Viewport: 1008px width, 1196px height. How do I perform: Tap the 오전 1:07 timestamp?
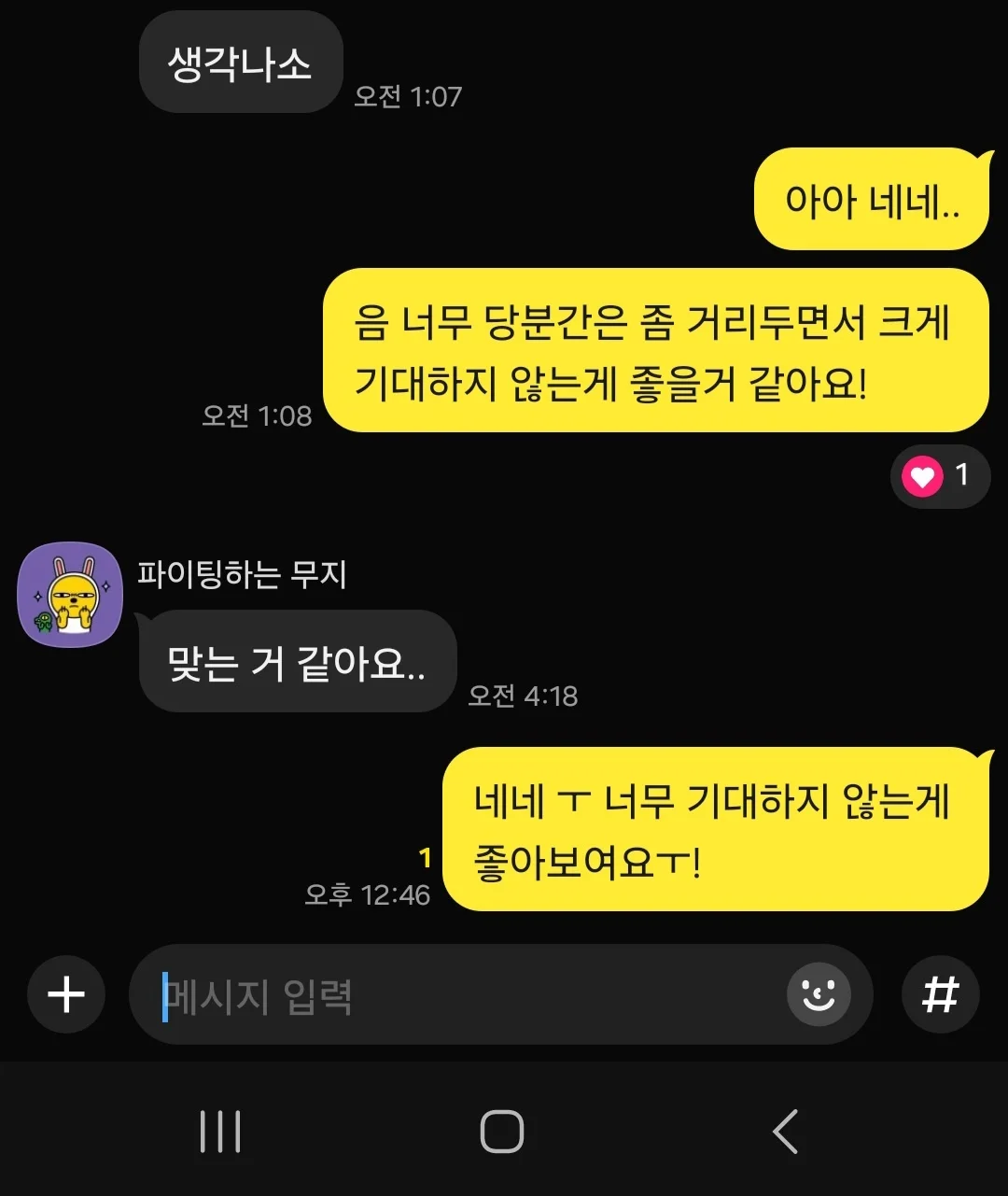point(407,95)
